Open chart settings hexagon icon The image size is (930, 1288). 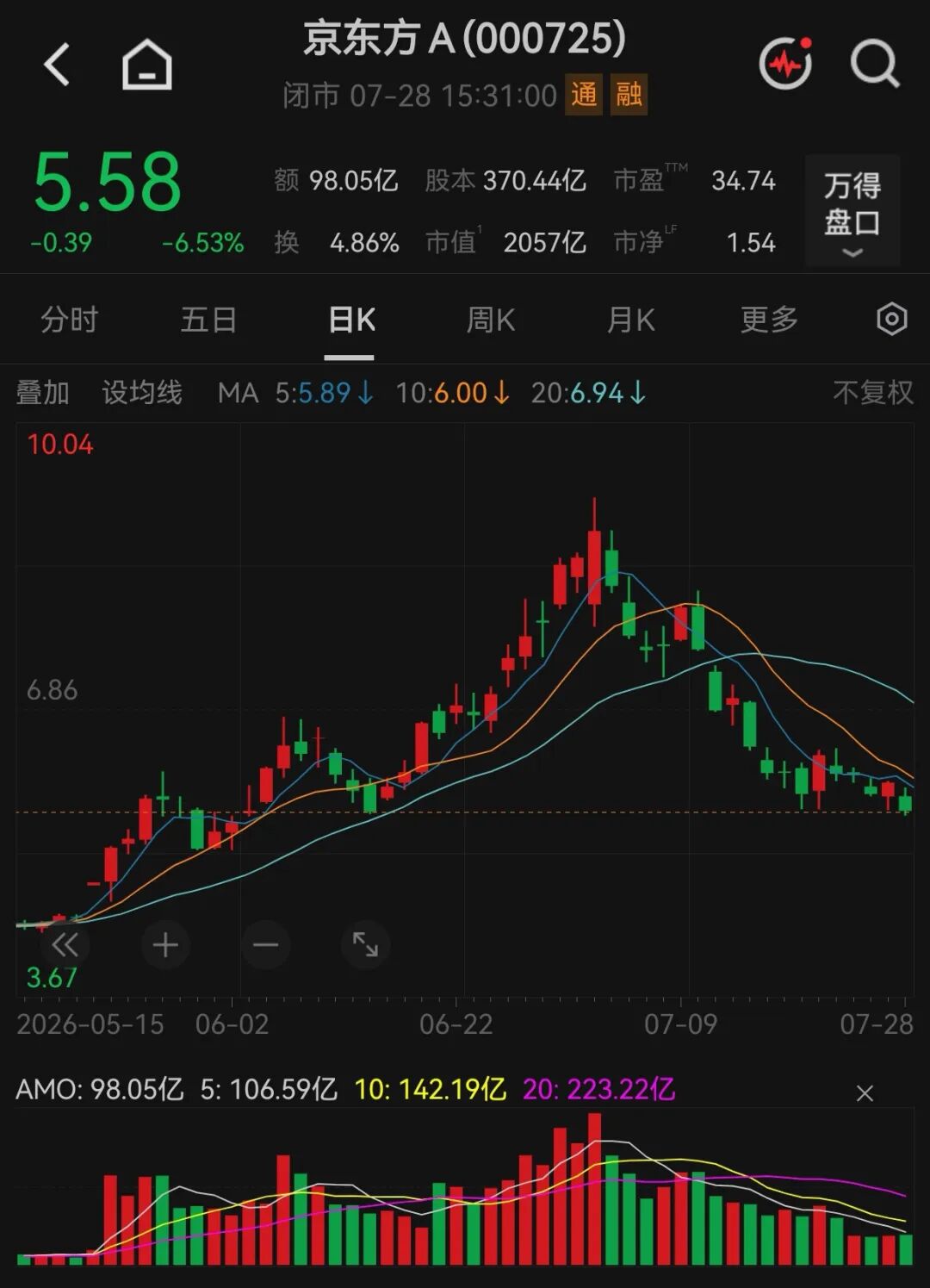[x=892, y=320]
